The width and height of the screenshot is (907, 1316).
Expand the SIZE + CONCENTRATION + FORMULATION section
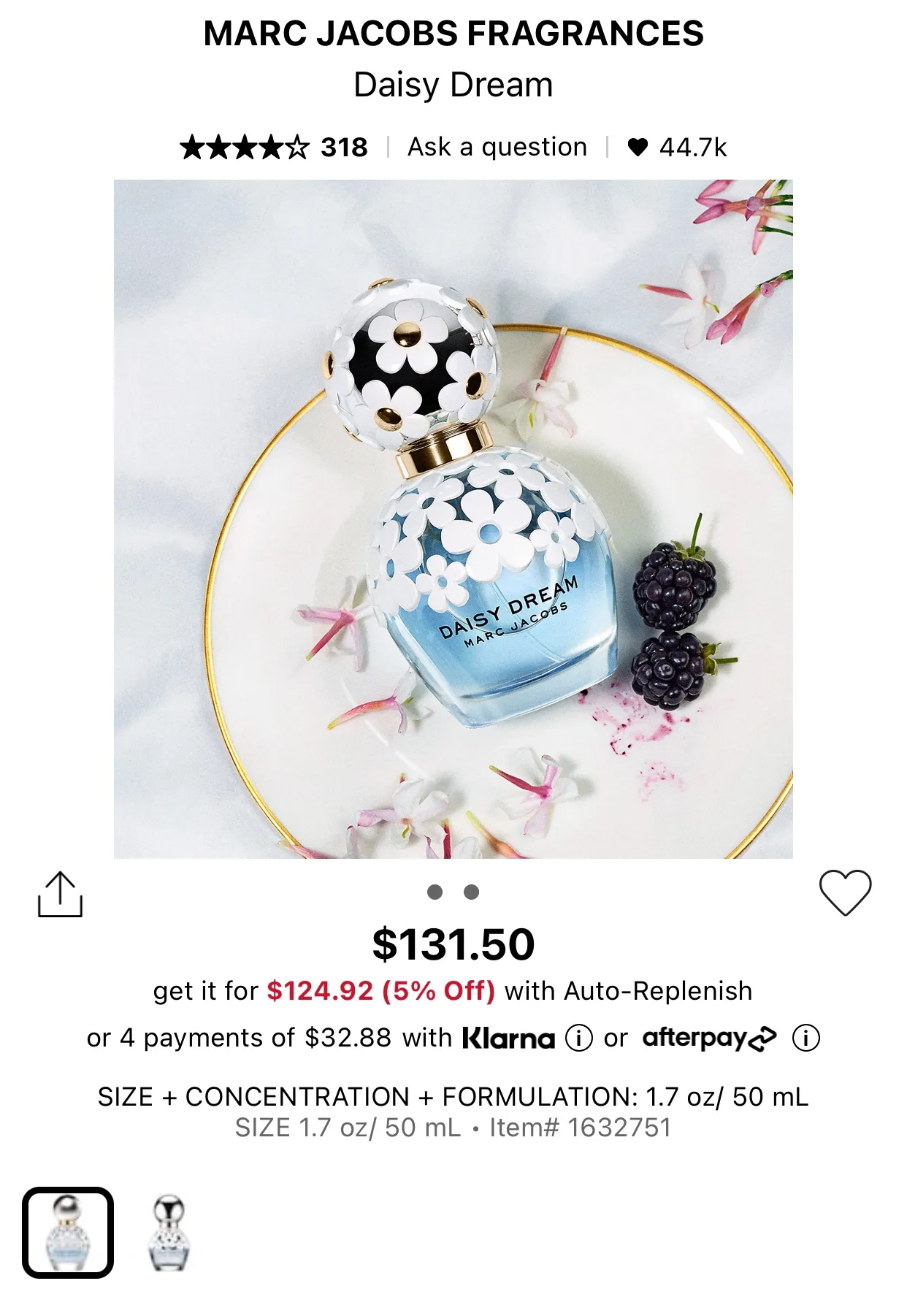[x=453, y=1095]
